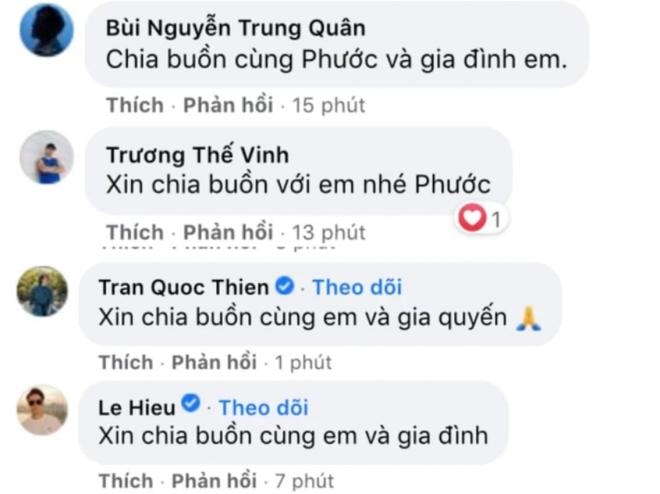Reply to Trương Thế Vinh's comment
660x494 pixels.
(x=228, y=232)
